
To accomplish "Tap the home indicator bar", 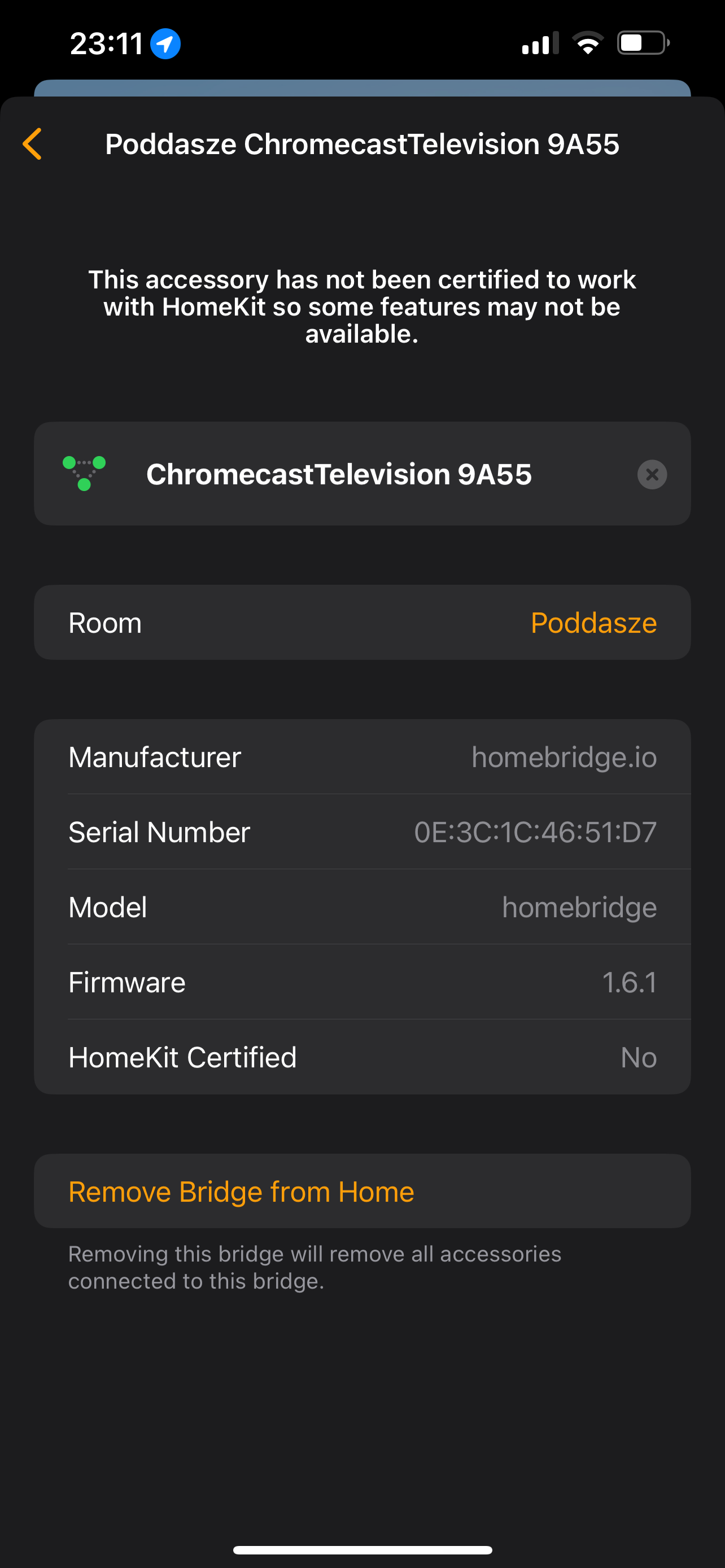I will coord(362,1549).
